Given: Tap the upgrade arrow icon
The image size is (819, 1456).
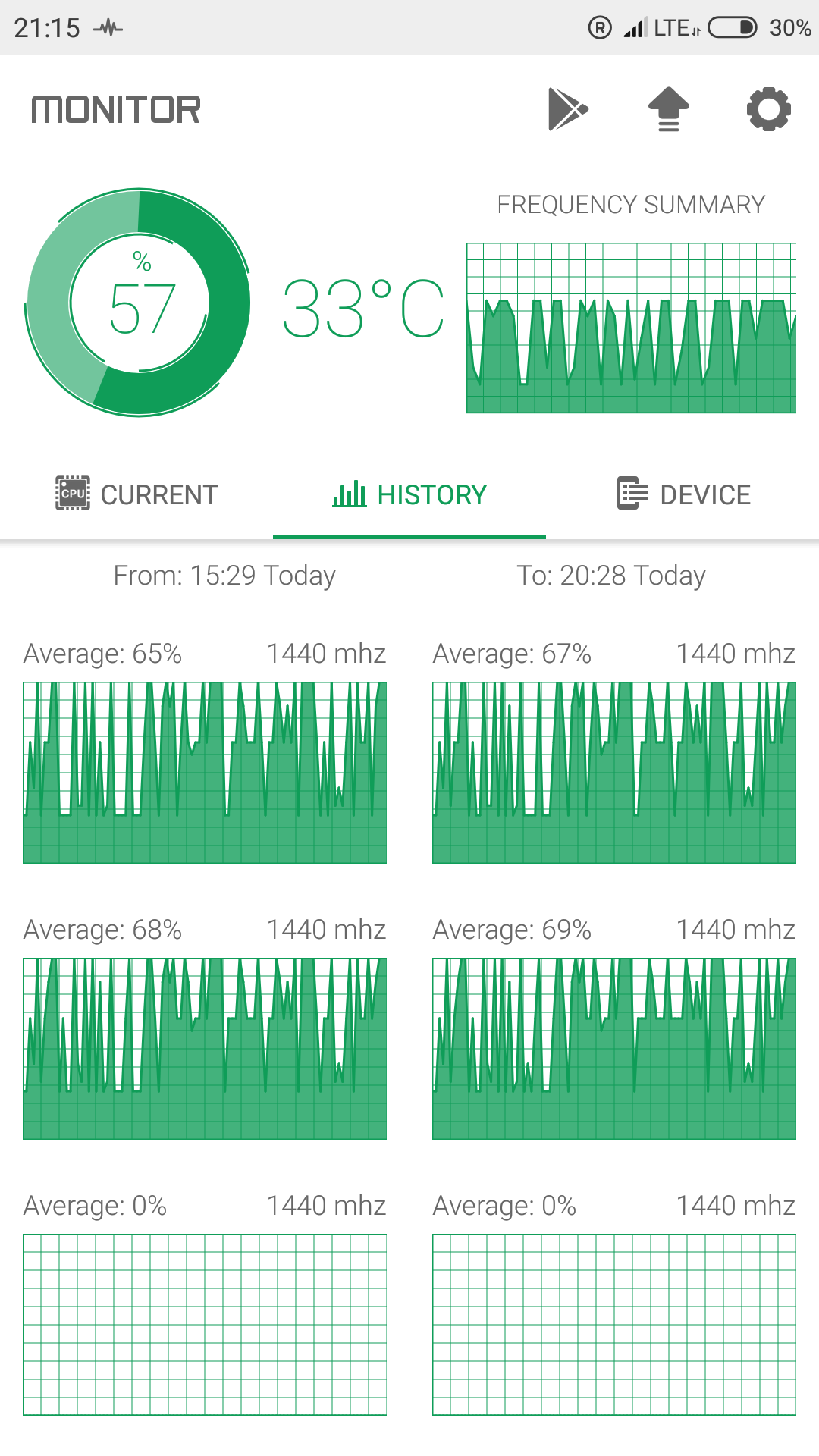Looking at the screenshot, I should coord(668,109).
